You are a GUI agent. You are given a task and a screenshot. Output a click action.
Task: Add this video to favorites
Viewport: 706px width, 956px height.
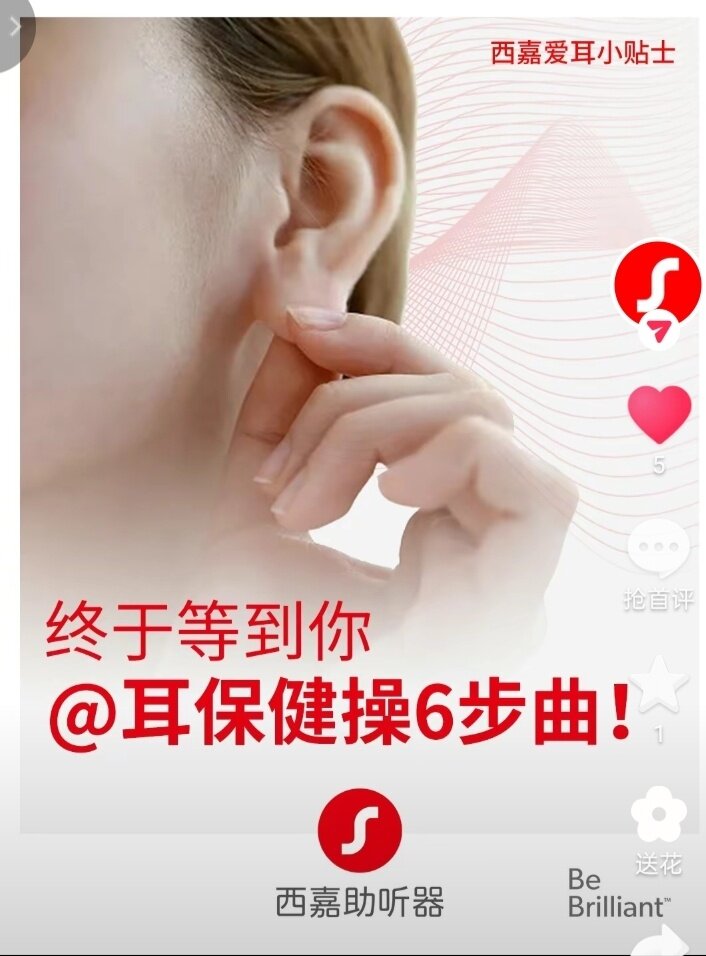point(658,686)
